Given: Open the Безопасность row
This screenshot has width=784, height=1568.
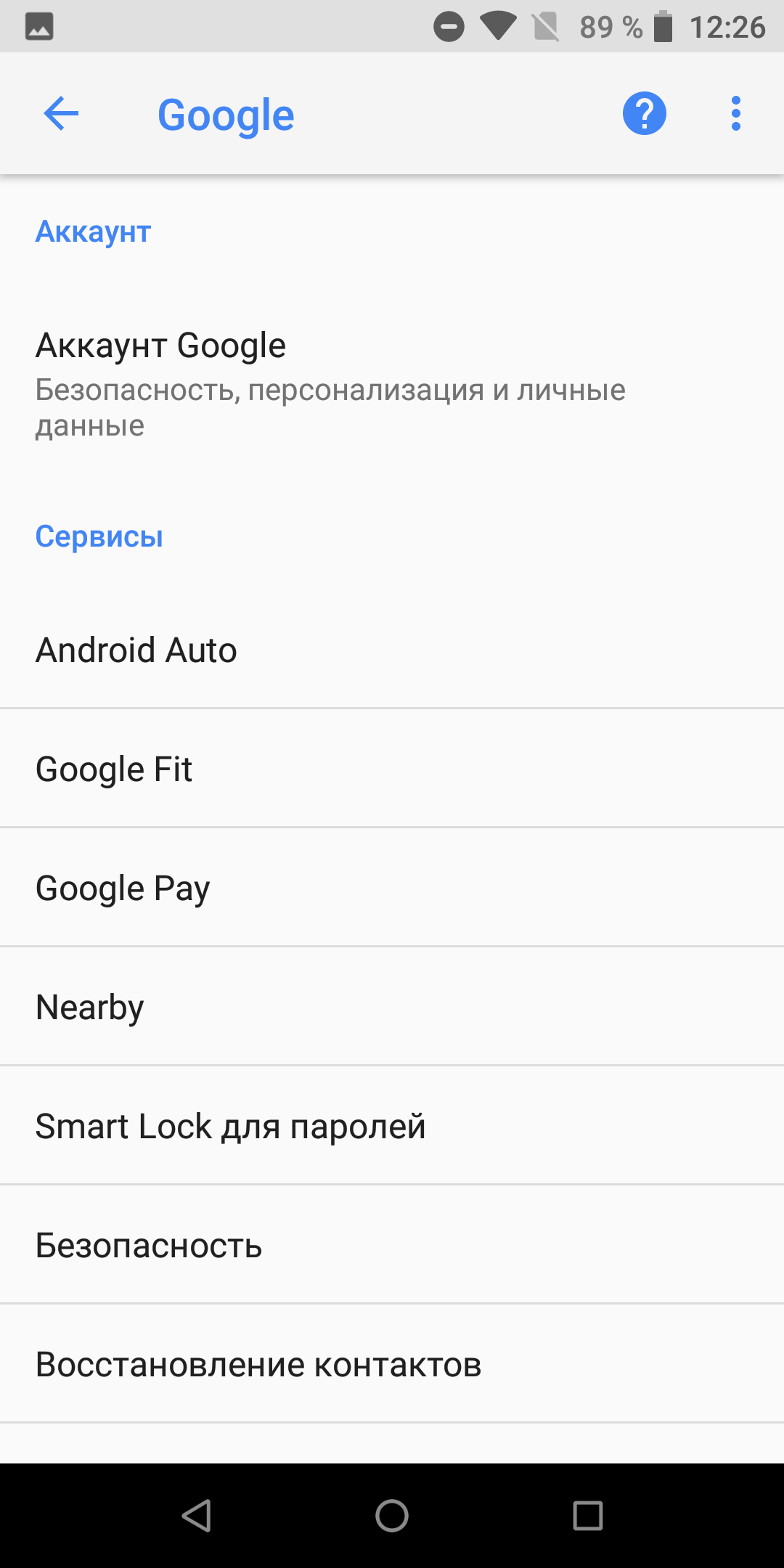Looking at the screenshot, I should [392, 1245].
